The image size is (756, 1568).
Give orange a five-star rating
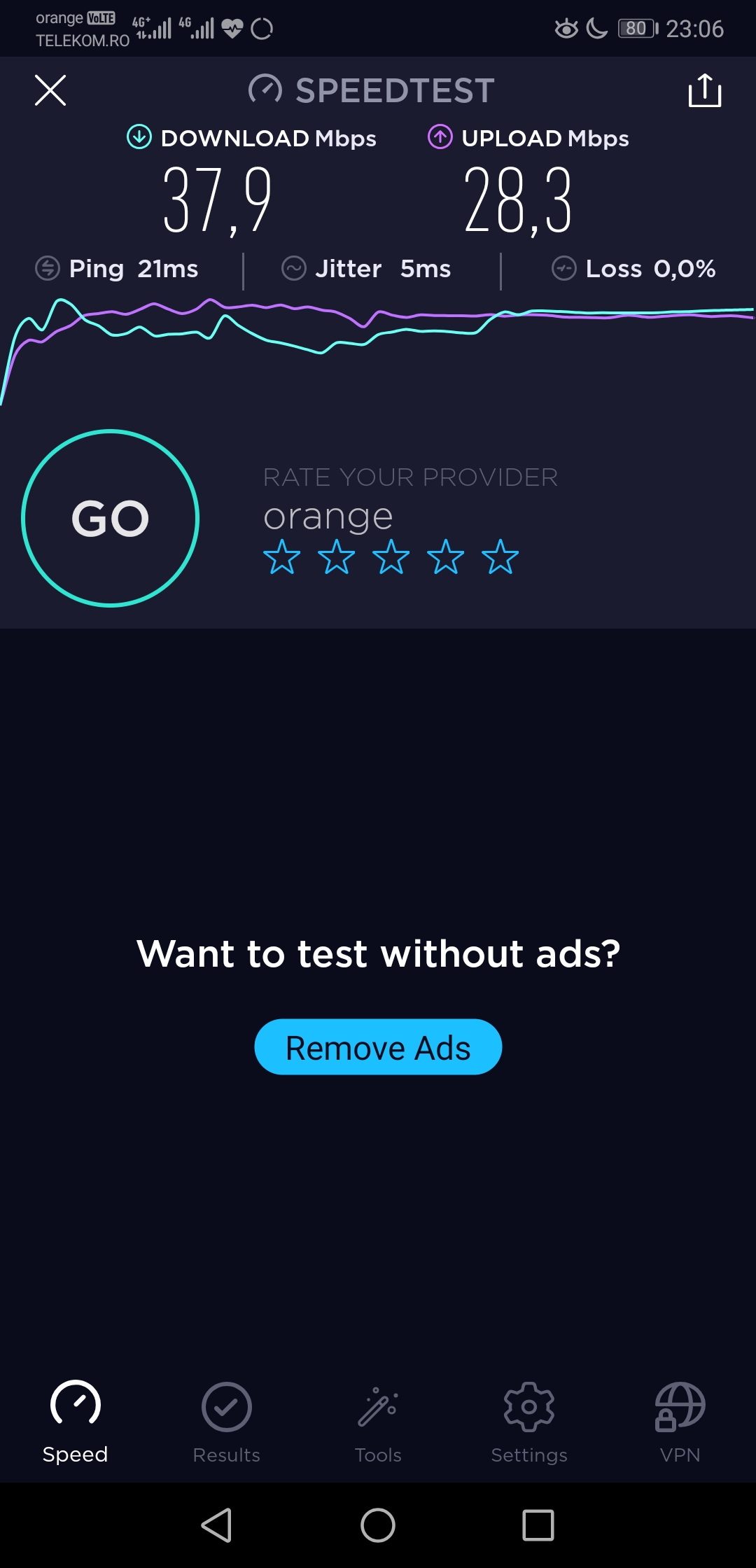point(500,557)
